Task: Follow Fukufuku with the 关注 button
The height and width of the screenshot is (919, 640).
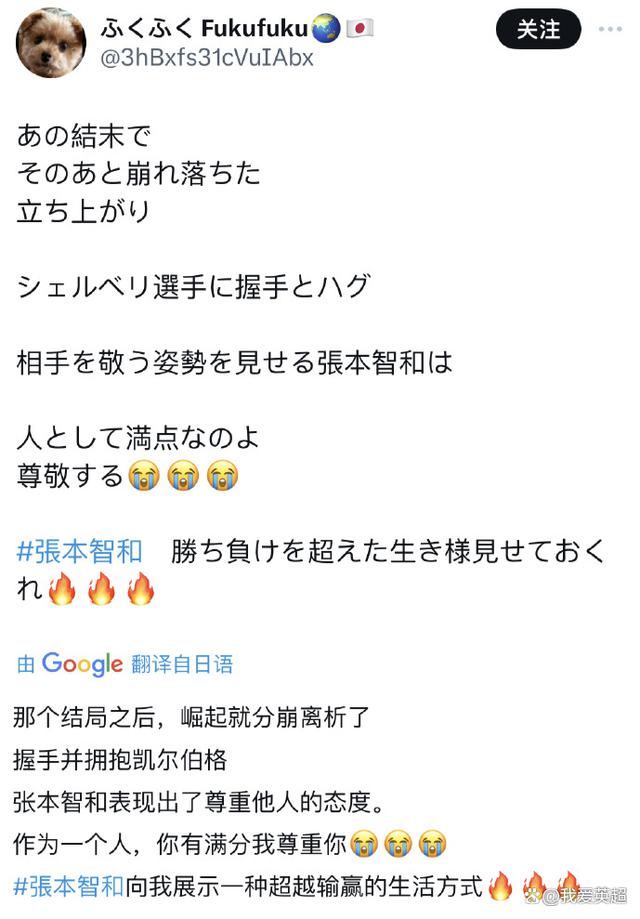Action: (538, 29)
